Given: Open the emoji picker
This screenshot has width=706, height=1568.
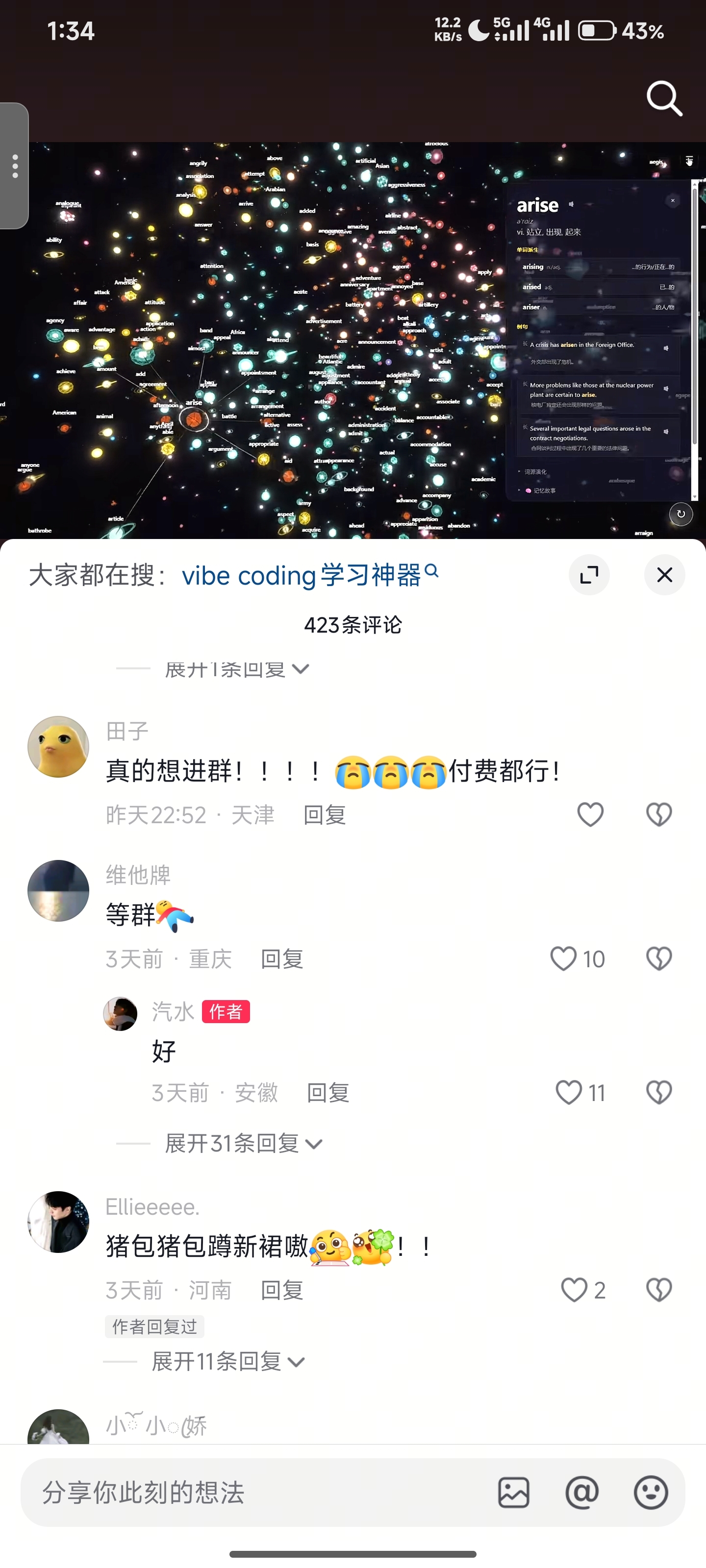Looking at the screenshot, I should coord(651,1493).
